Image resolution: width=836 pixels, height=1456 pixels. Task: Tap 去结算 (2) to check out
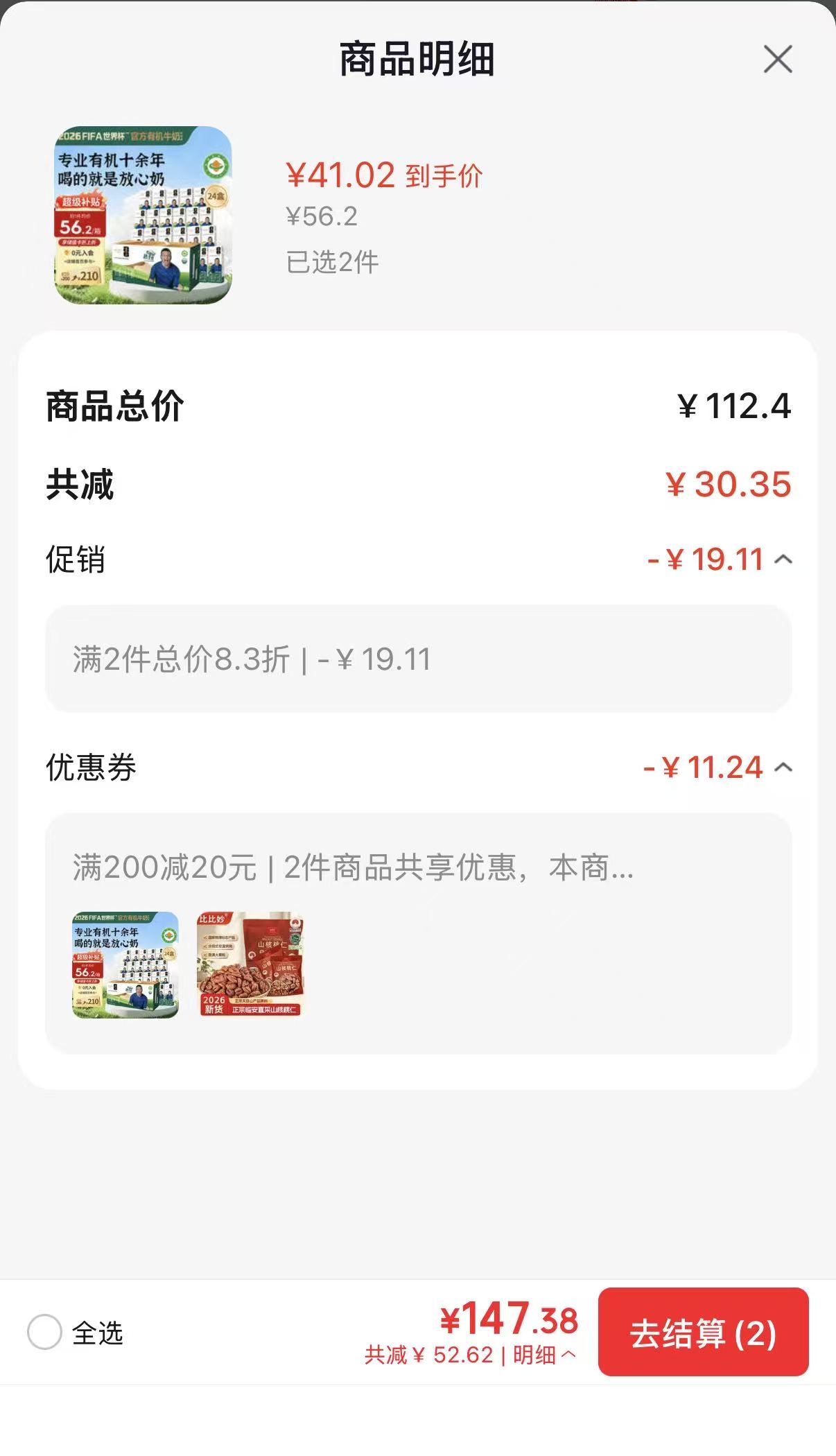703,1332
